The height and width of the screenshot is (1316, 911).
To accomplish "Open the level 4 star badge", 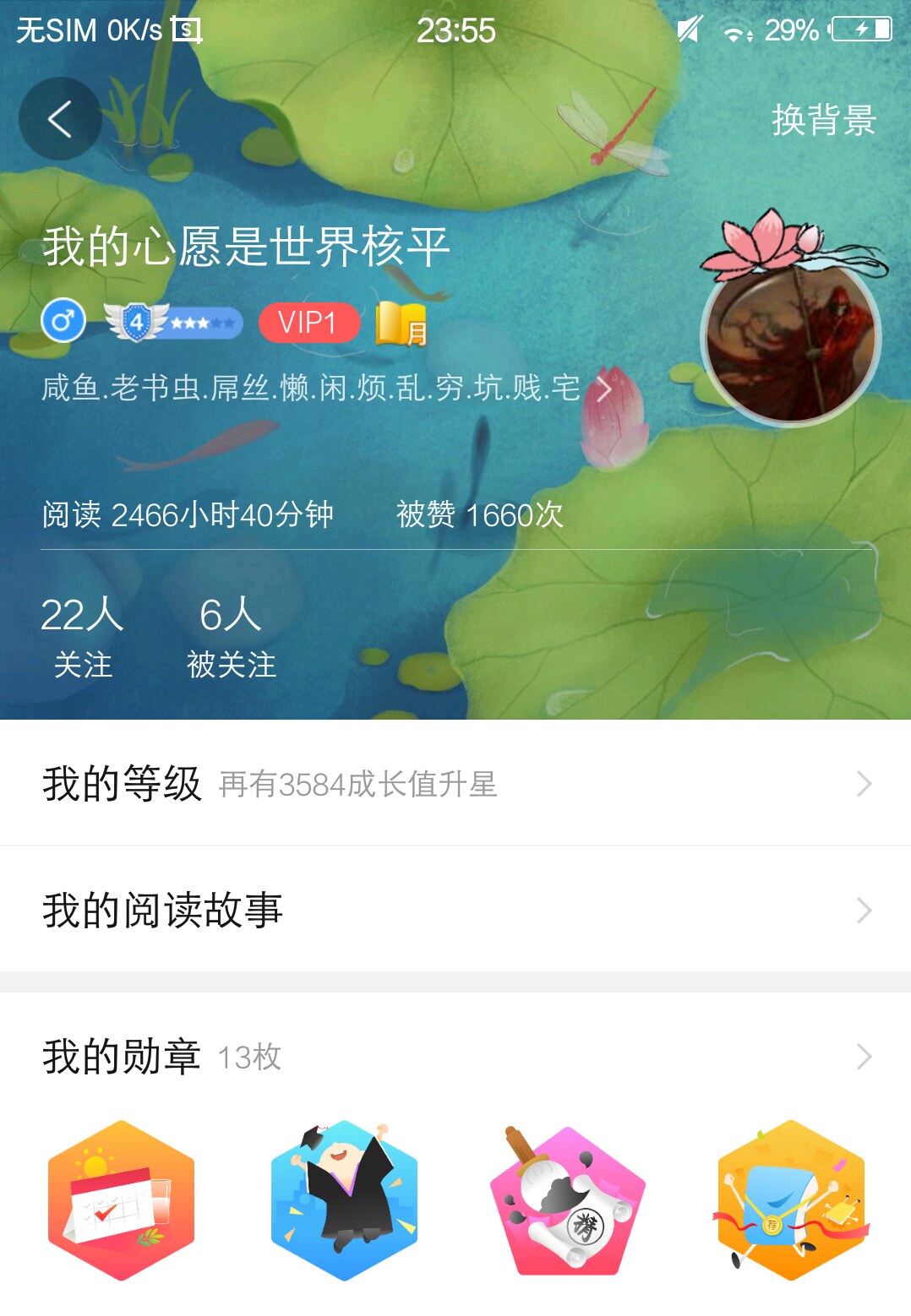I will pos(173,323).
